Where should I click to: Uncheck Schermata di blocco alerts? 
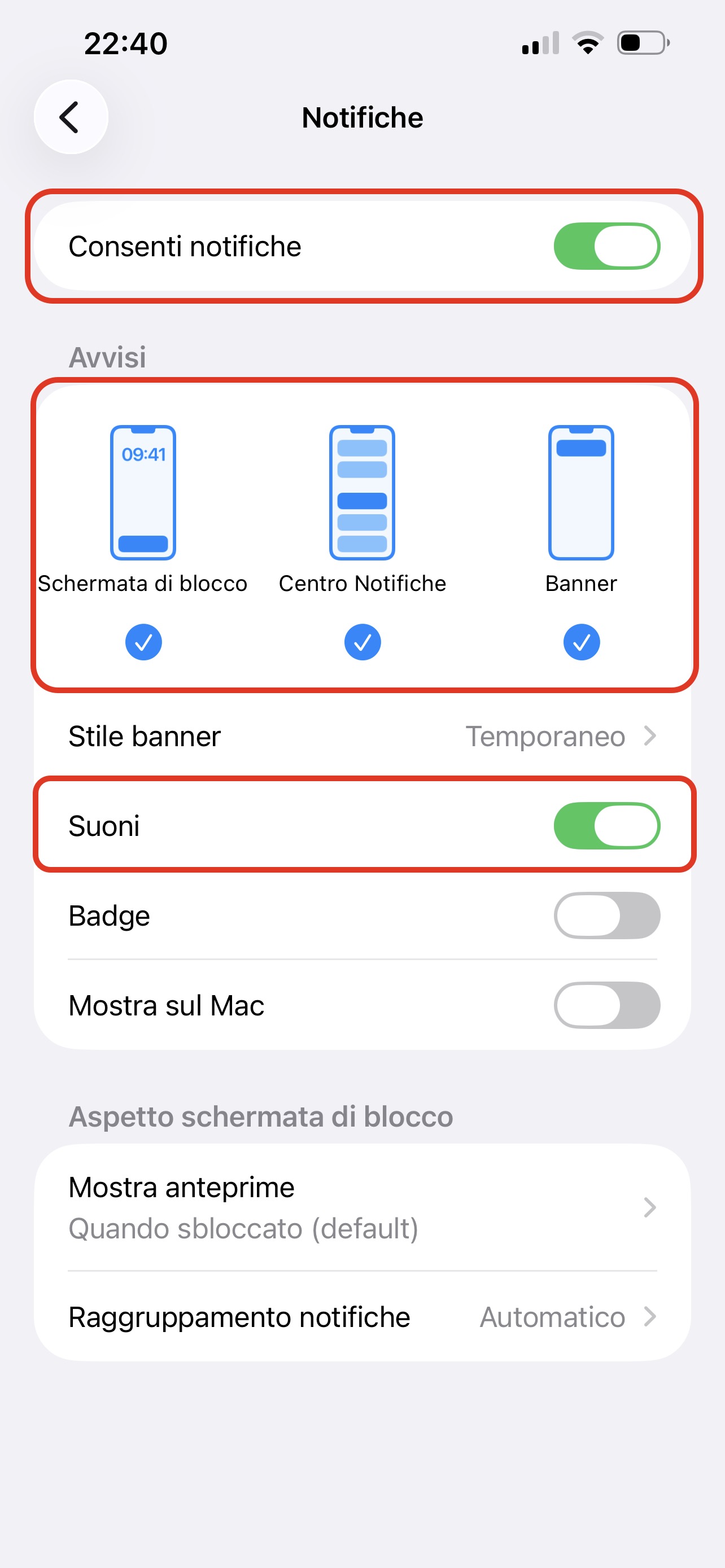click(x=143, y=642)
